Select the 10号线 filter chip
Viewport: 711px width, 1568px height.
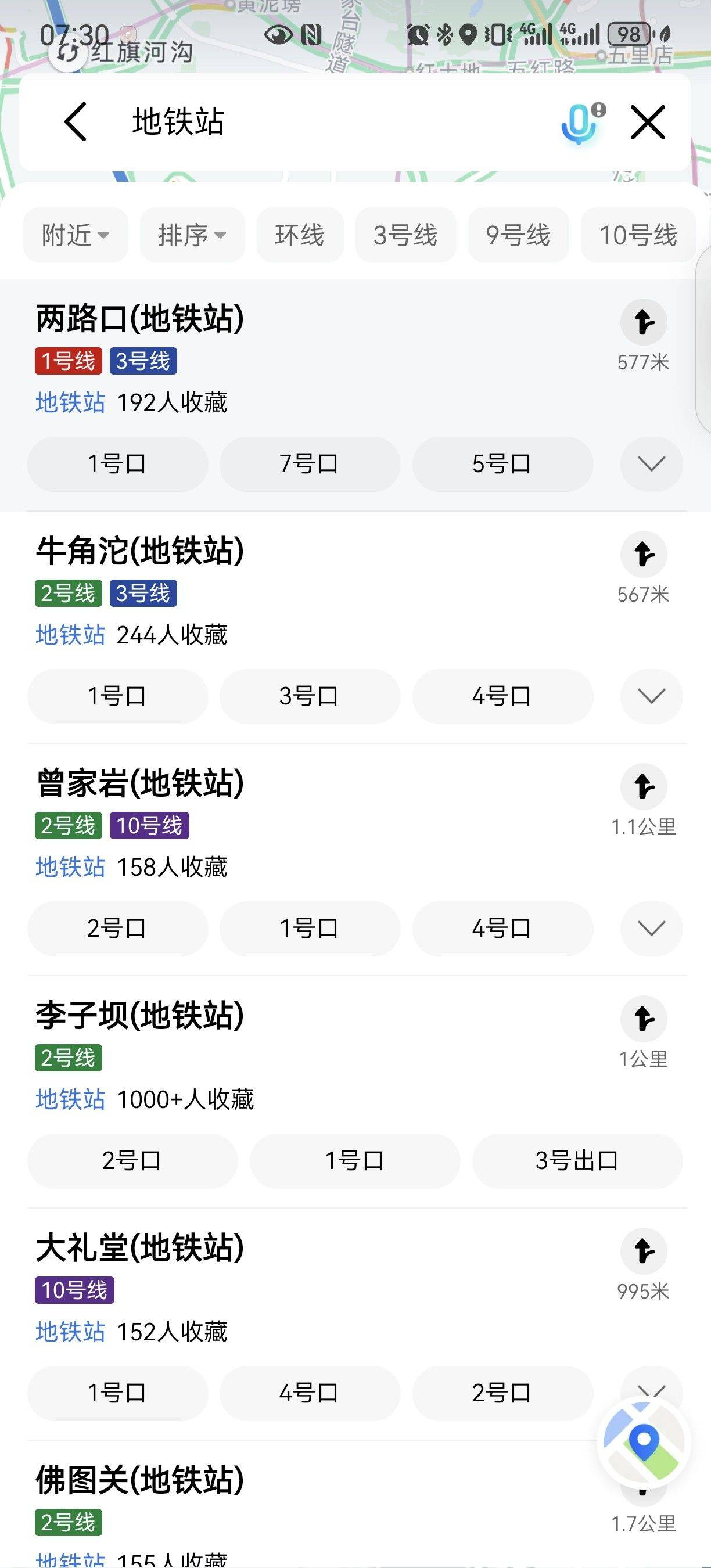click(x=638, y=235)
